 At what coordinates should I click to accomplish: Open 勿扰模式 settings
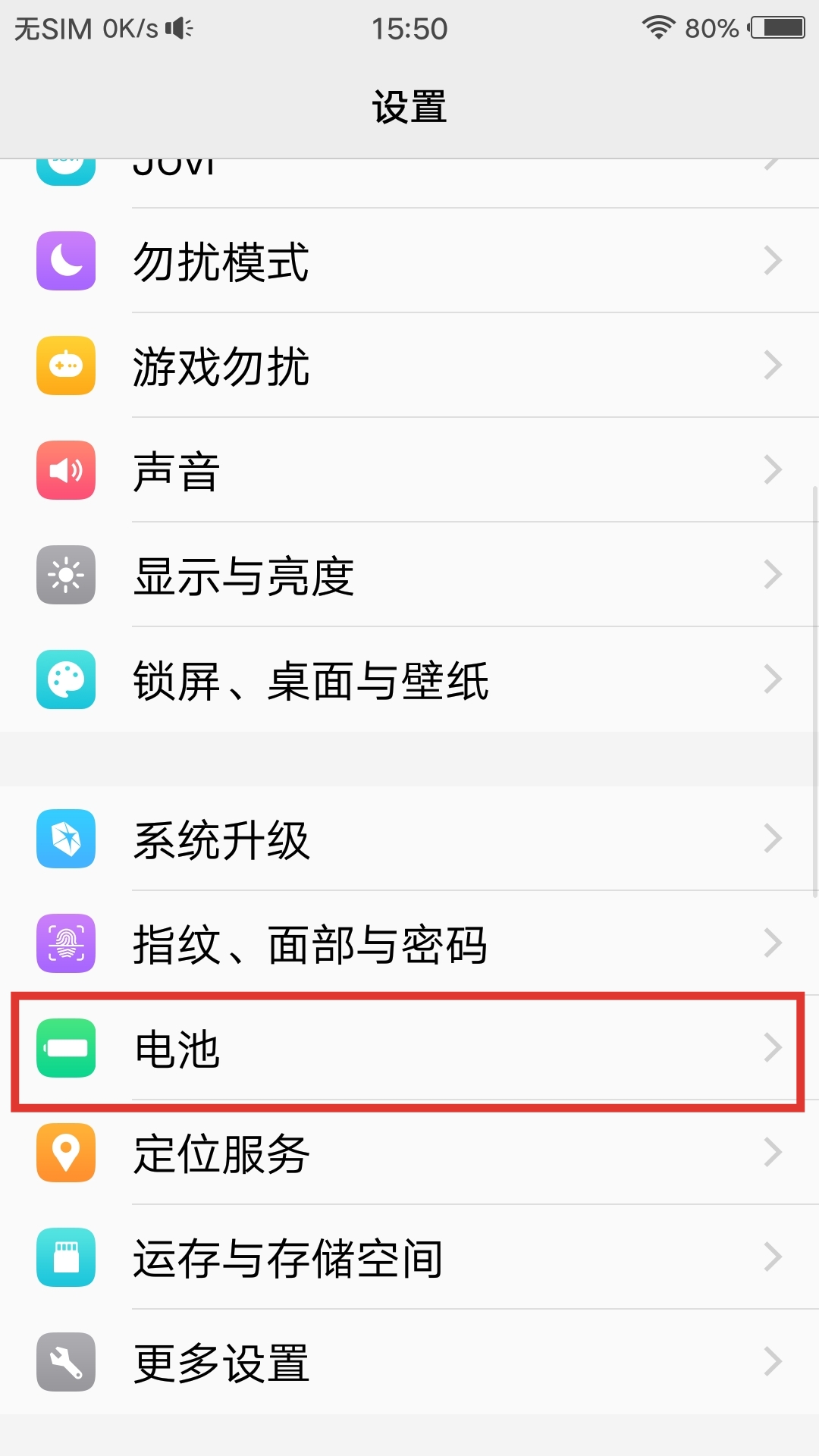(x=409, y=262)
